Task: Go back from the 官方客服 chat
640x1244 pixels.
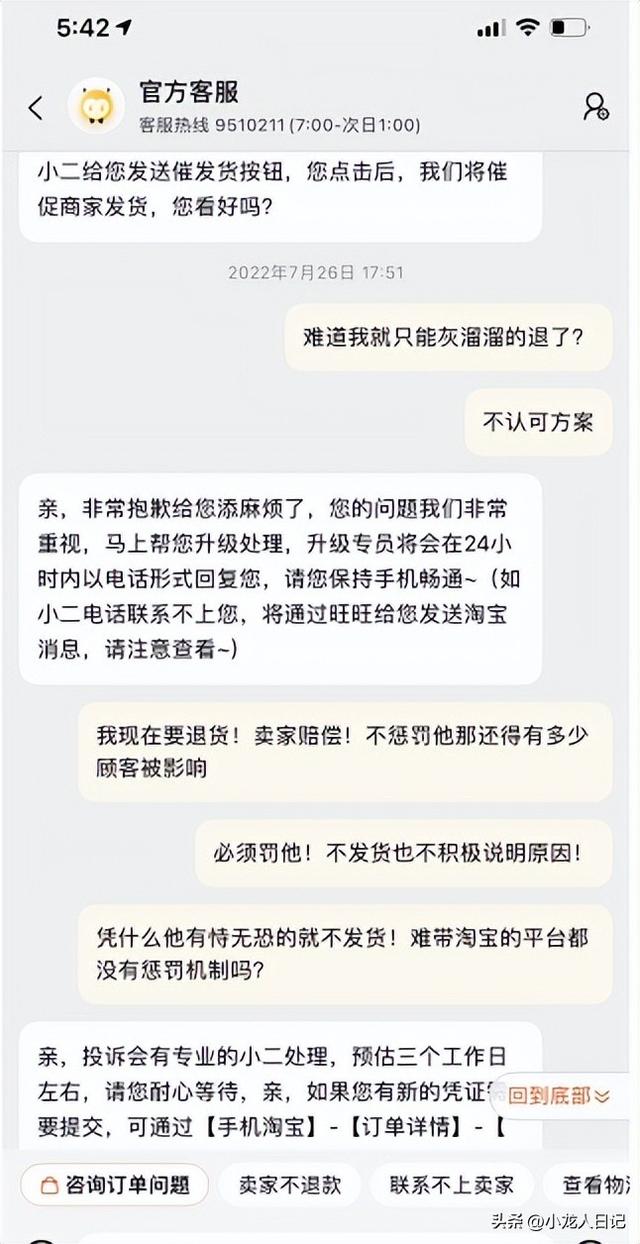Action: (36, 108)
